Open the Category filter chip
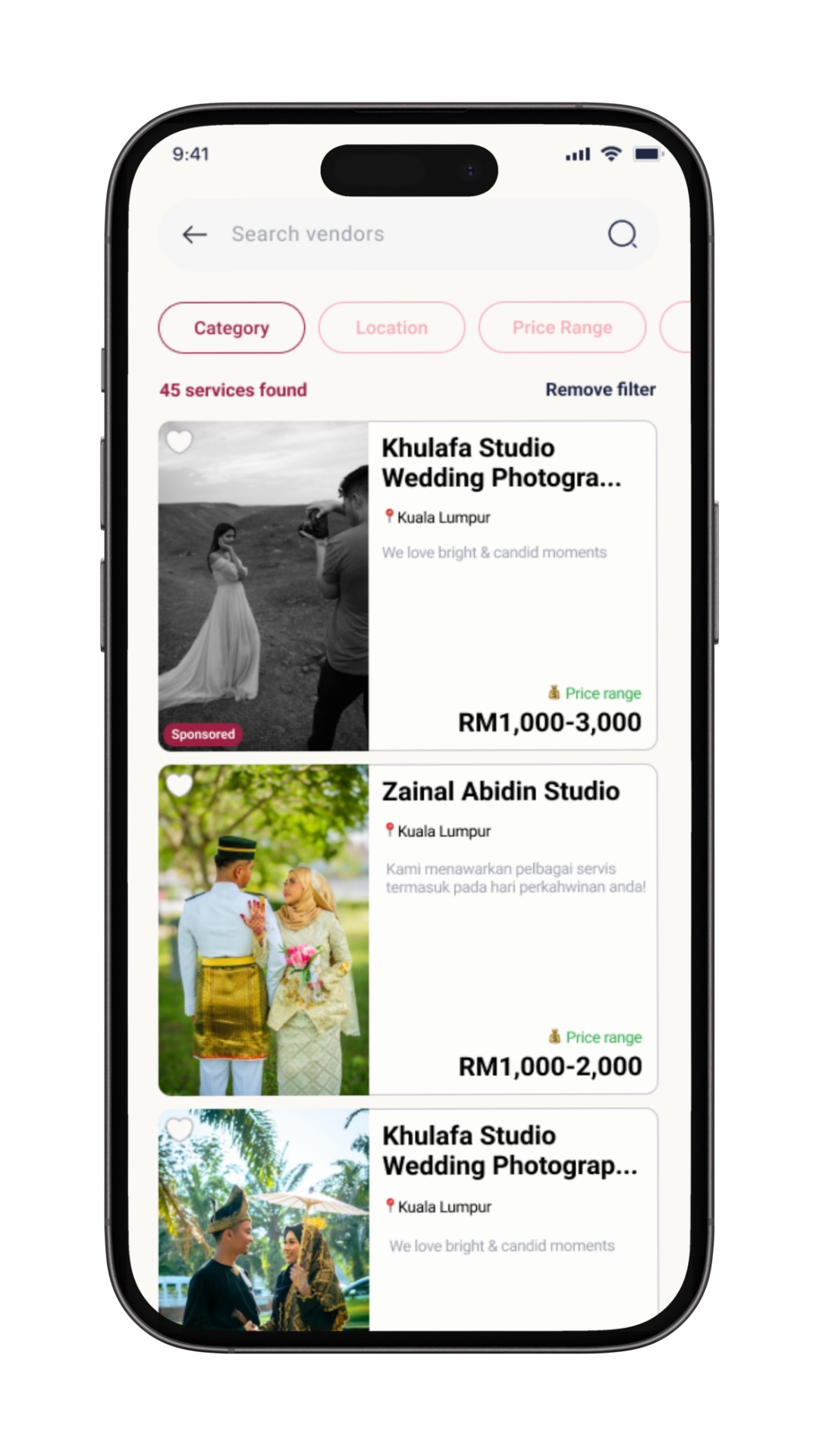 coord(231,328)
